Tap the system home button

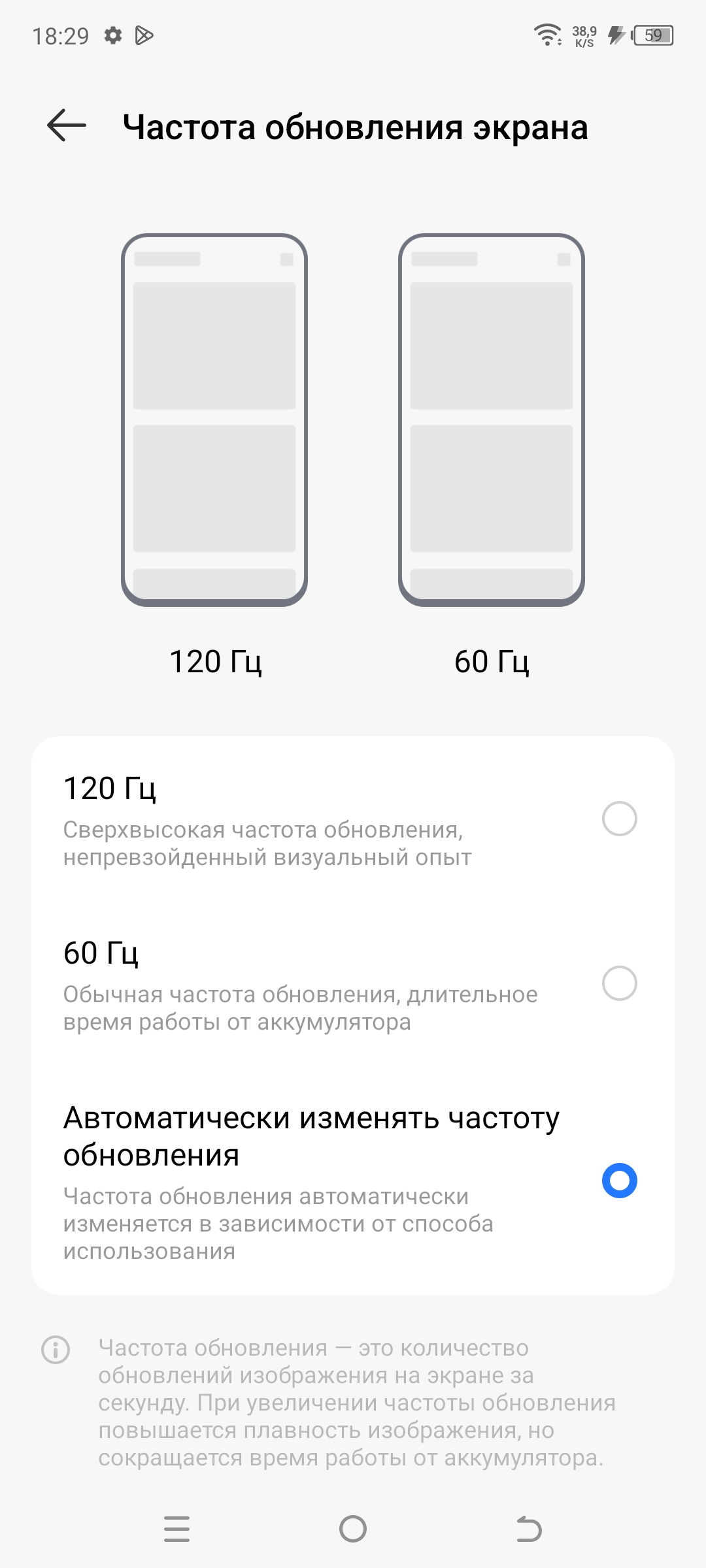coord(353,1529)
